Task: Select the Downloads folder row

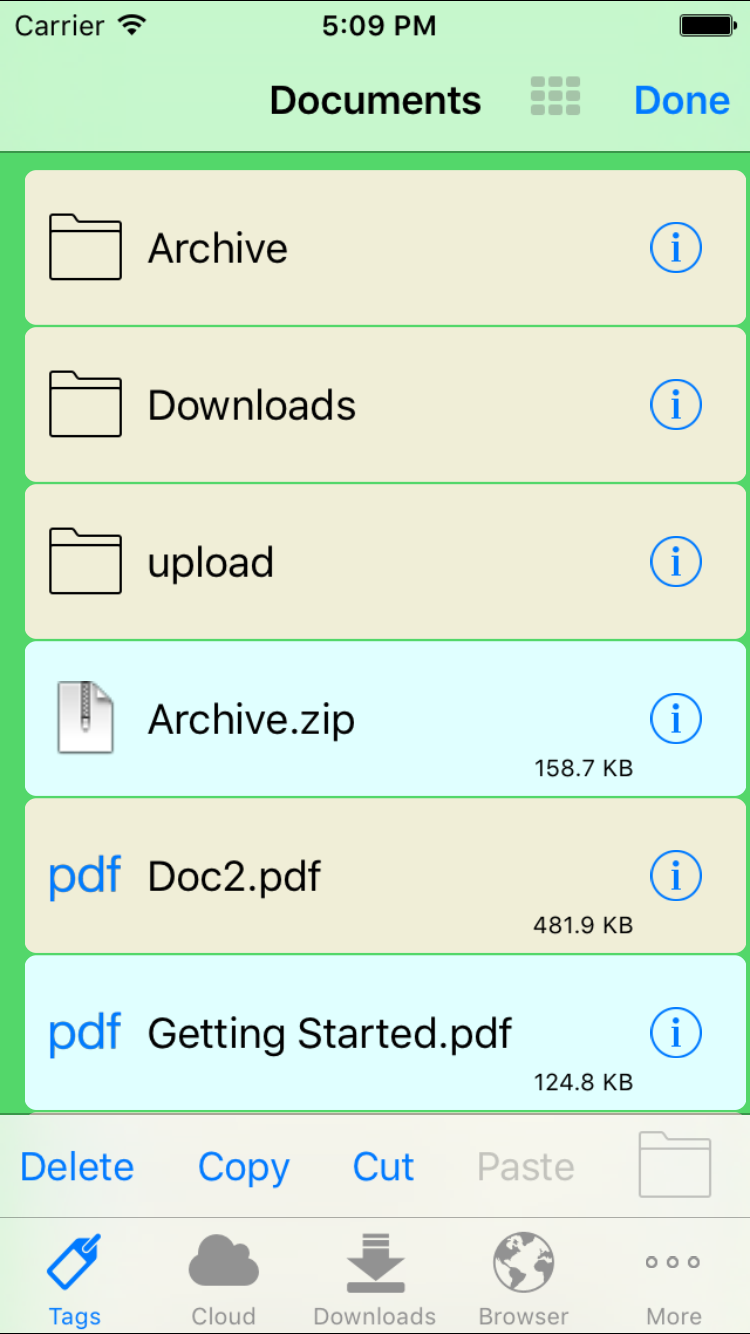Action: [x=385, y=404]
